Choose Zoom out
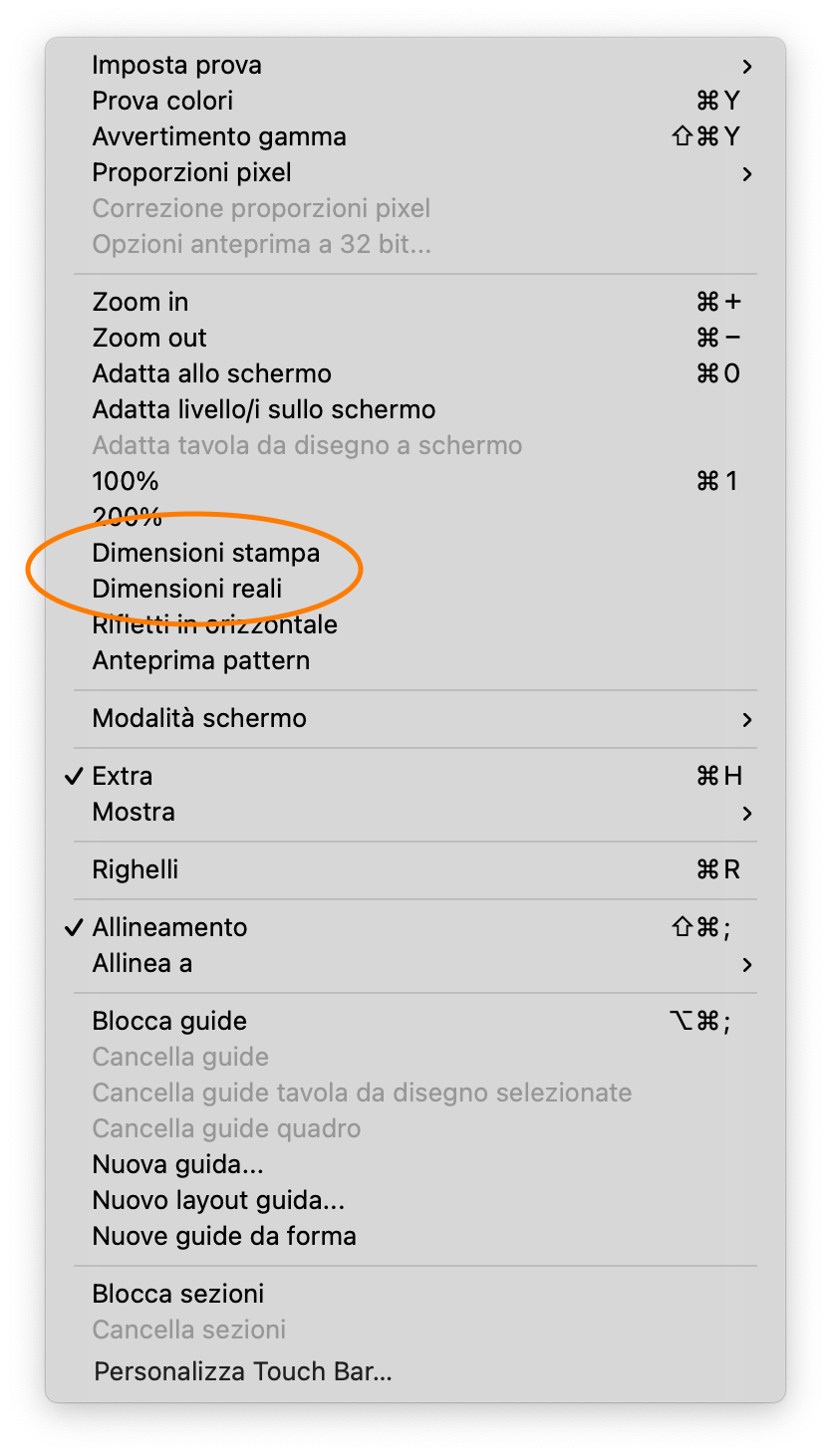831x1456 pixels. [149, 339]
